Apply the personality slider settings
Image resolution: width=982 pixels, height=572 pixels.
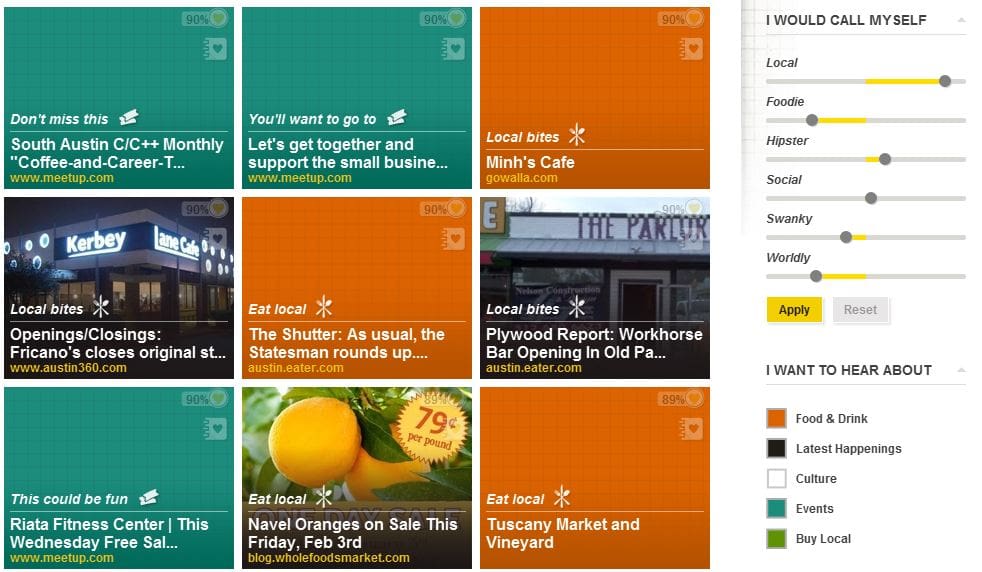[x=794, y=310]
